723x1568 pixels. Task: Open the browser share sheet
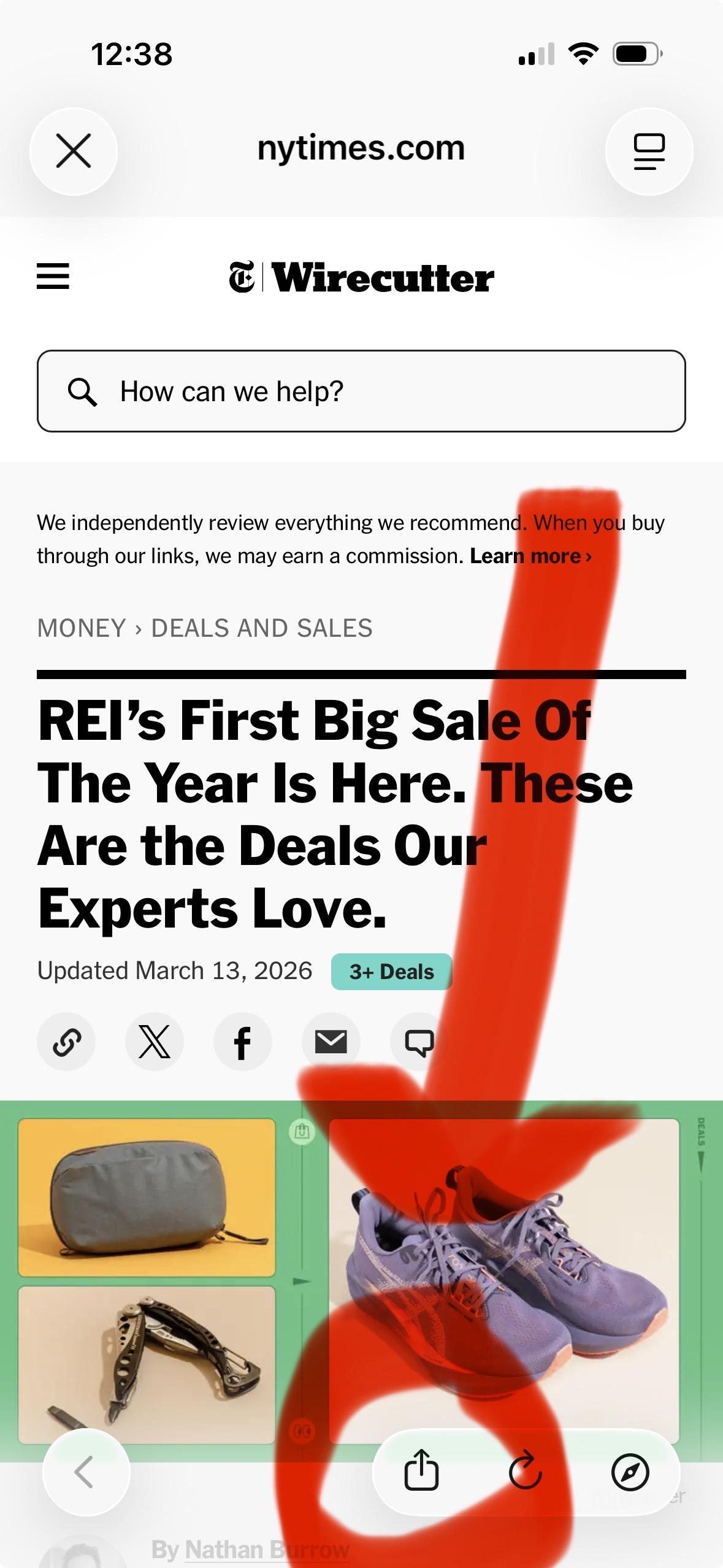(422, 1470)
